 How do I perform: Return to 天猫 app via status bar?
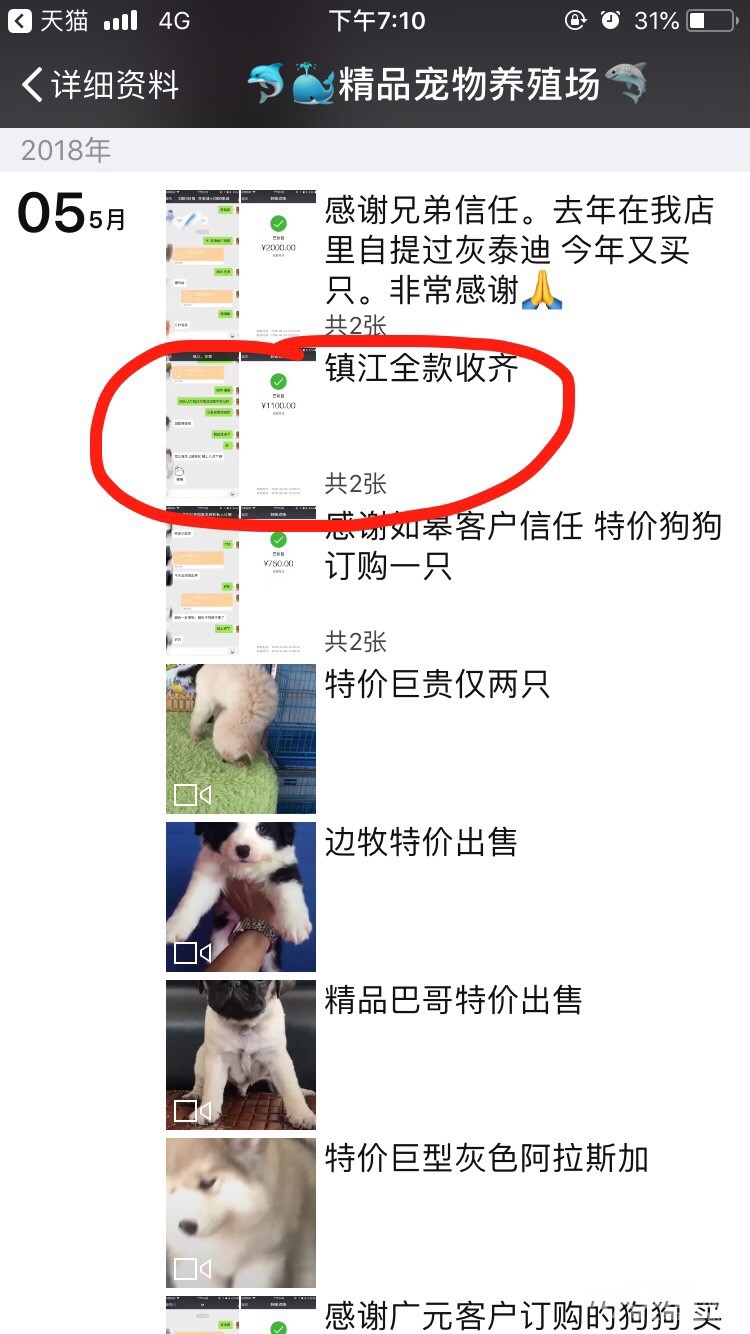click(48, 20)
